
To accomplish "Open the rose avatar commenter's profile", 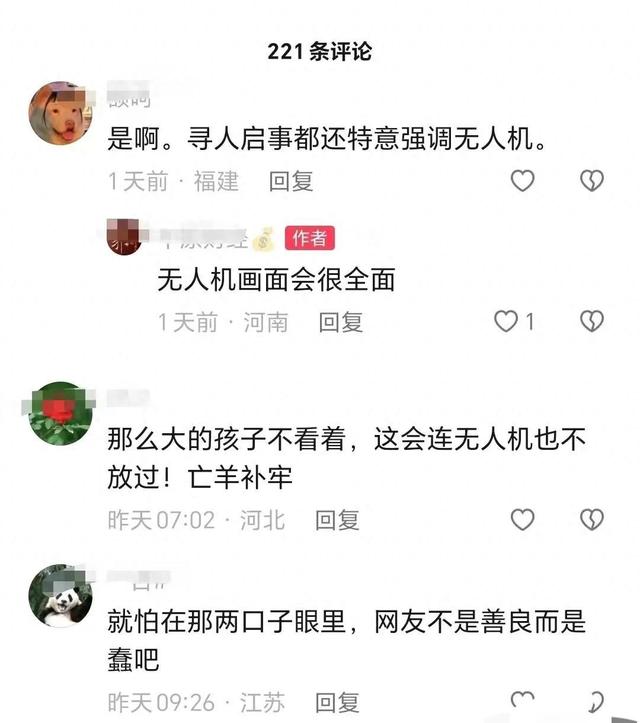I will pyautogui.click(x=61, y=413).
